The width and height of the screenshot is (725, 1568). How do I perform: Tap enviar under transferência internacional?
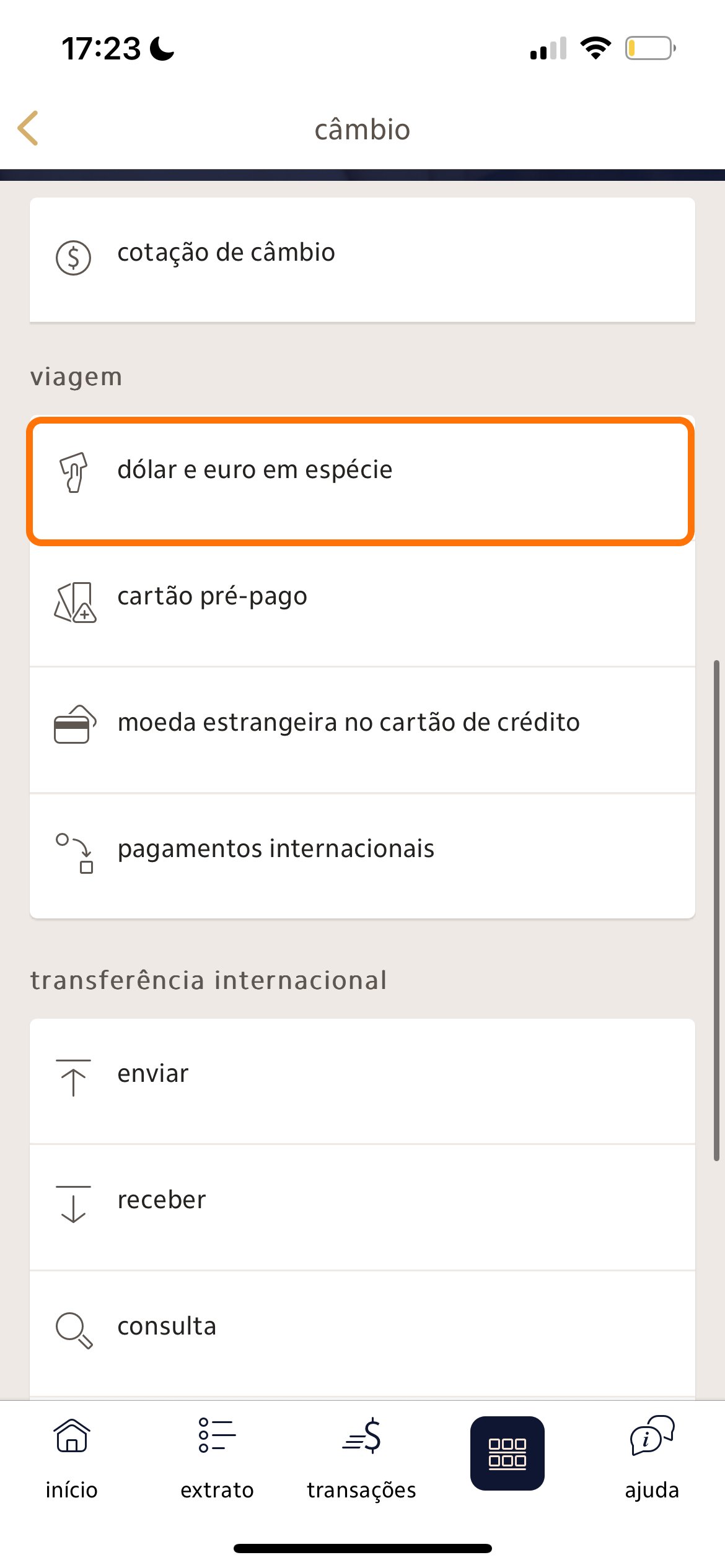[x=362, y=1081]
